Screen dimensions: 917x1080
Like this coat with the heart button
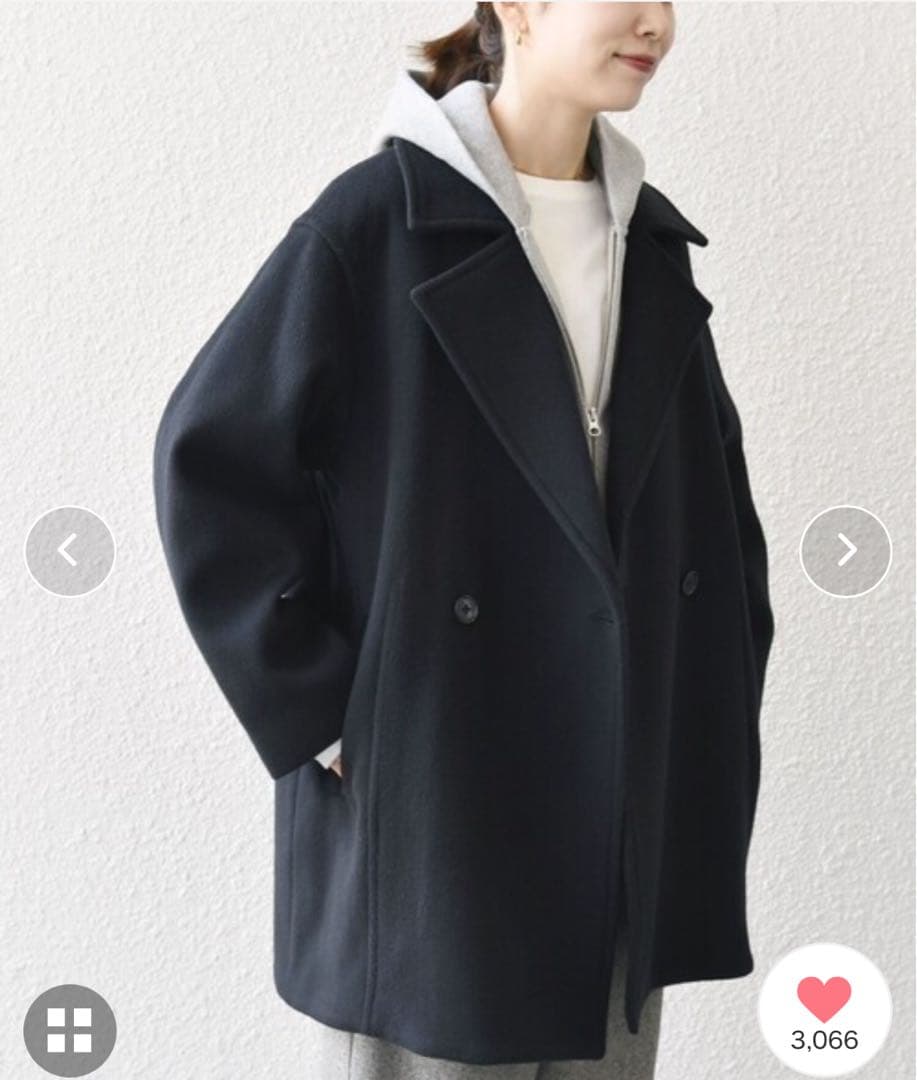824,1001
